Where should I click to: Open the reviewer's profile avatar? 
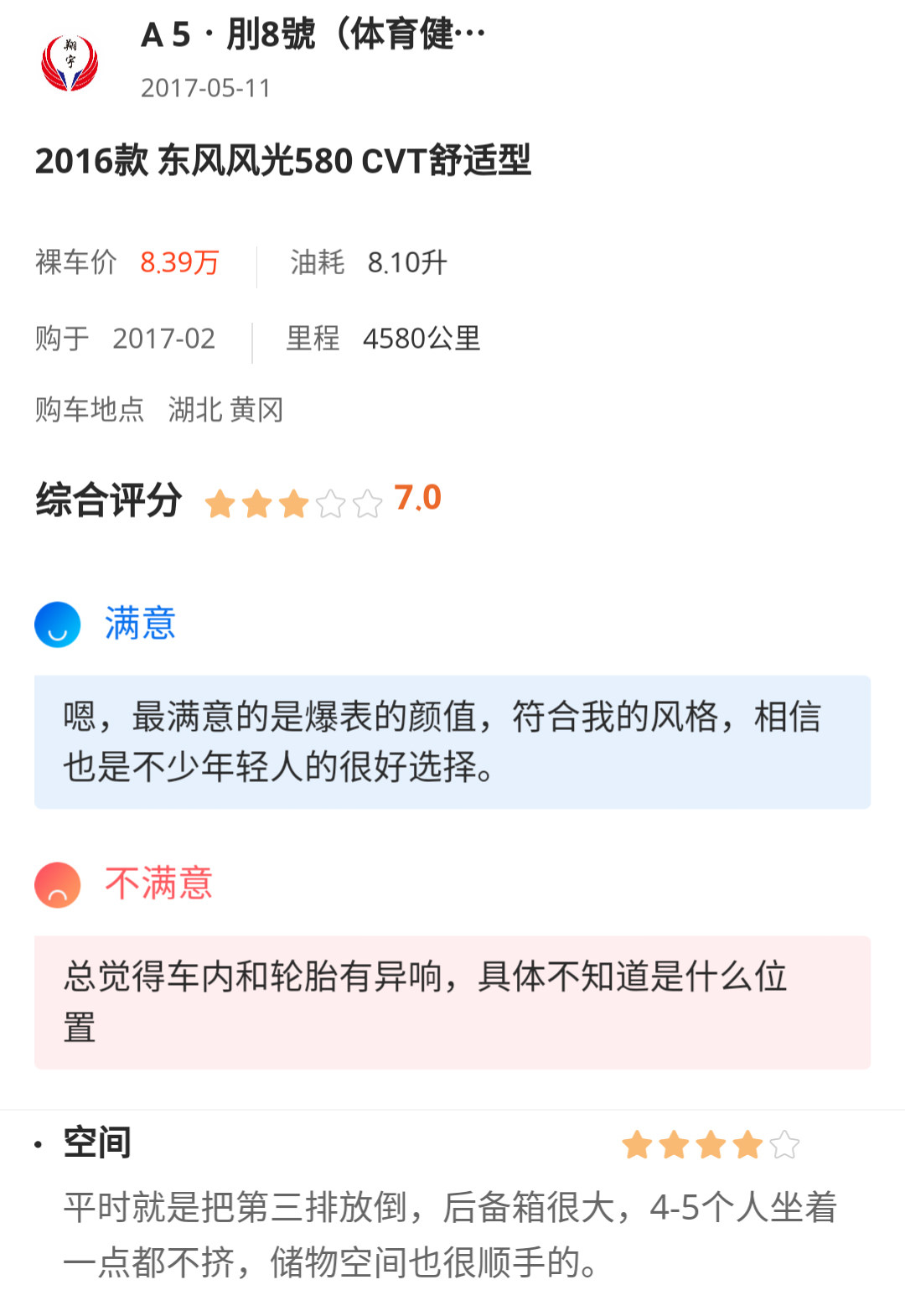(x=70, y=63)
